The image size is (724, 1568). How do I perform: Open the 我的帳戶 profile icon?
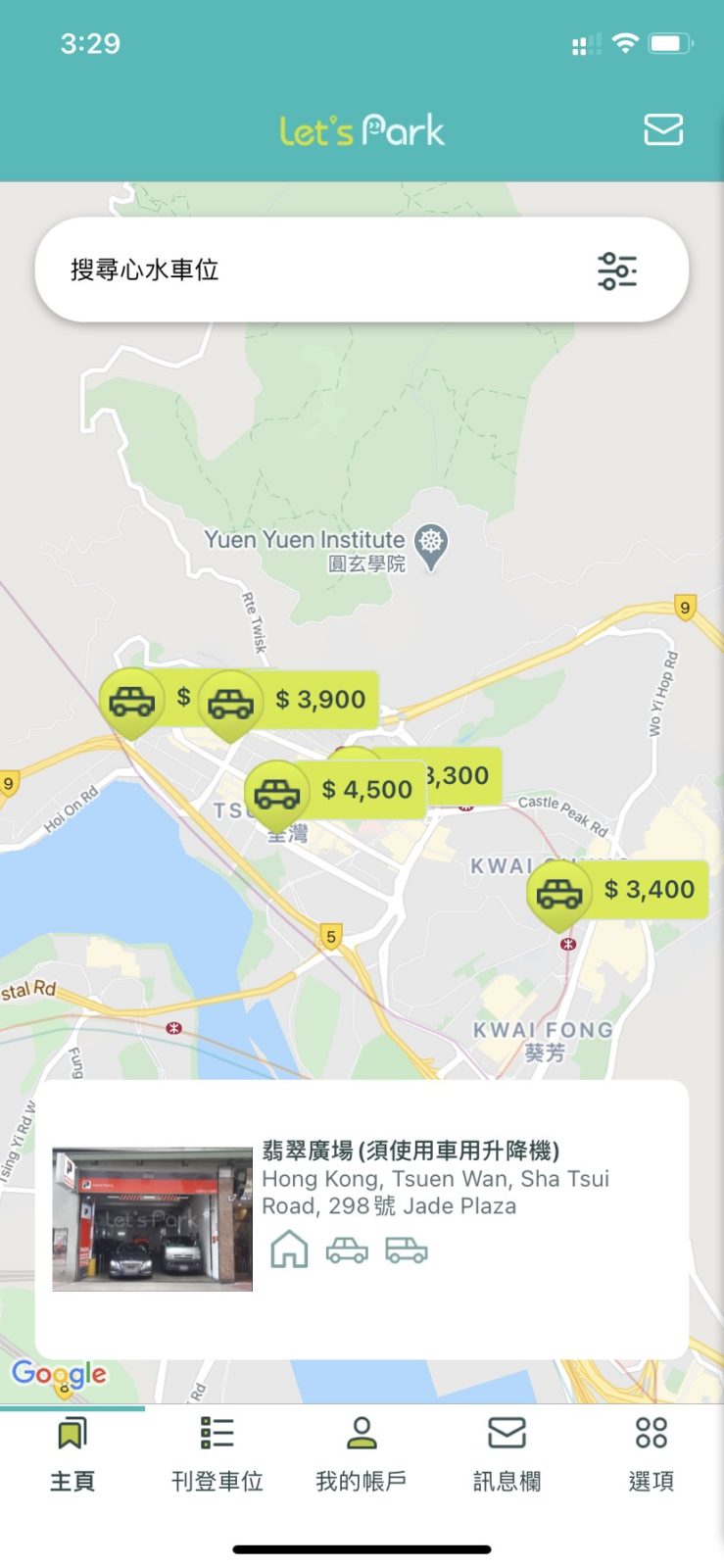click(x=361, y=1434)
